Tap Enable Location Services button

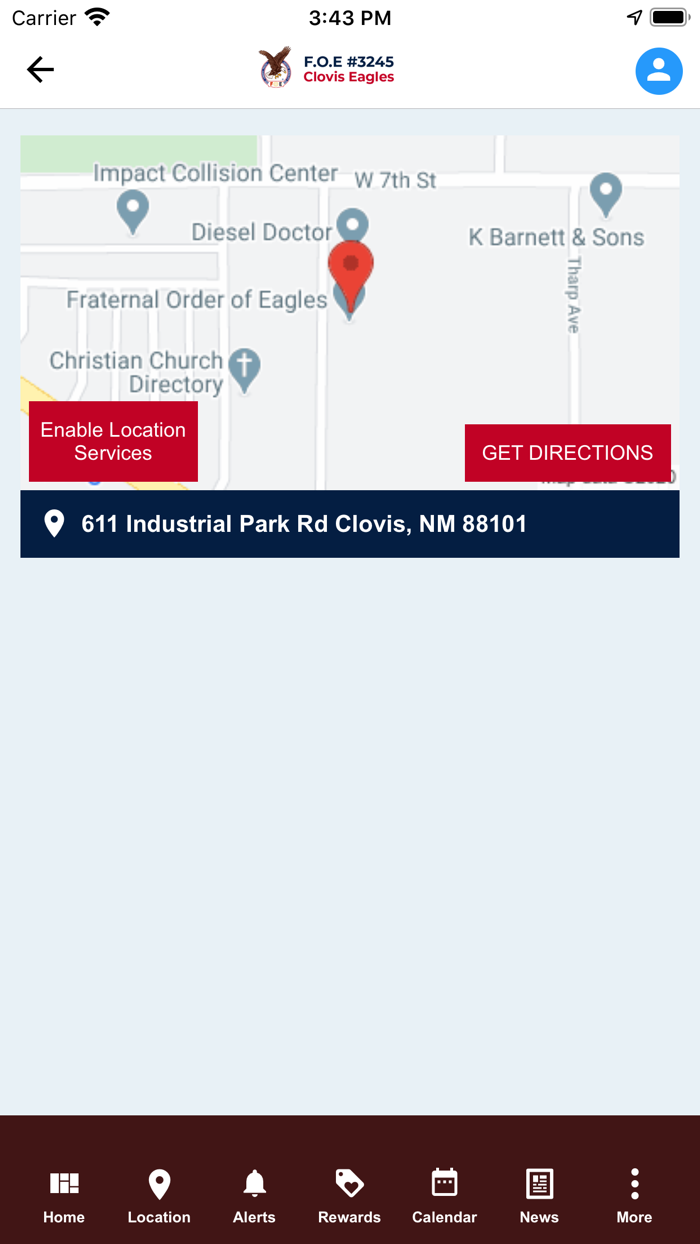point(113,441)
